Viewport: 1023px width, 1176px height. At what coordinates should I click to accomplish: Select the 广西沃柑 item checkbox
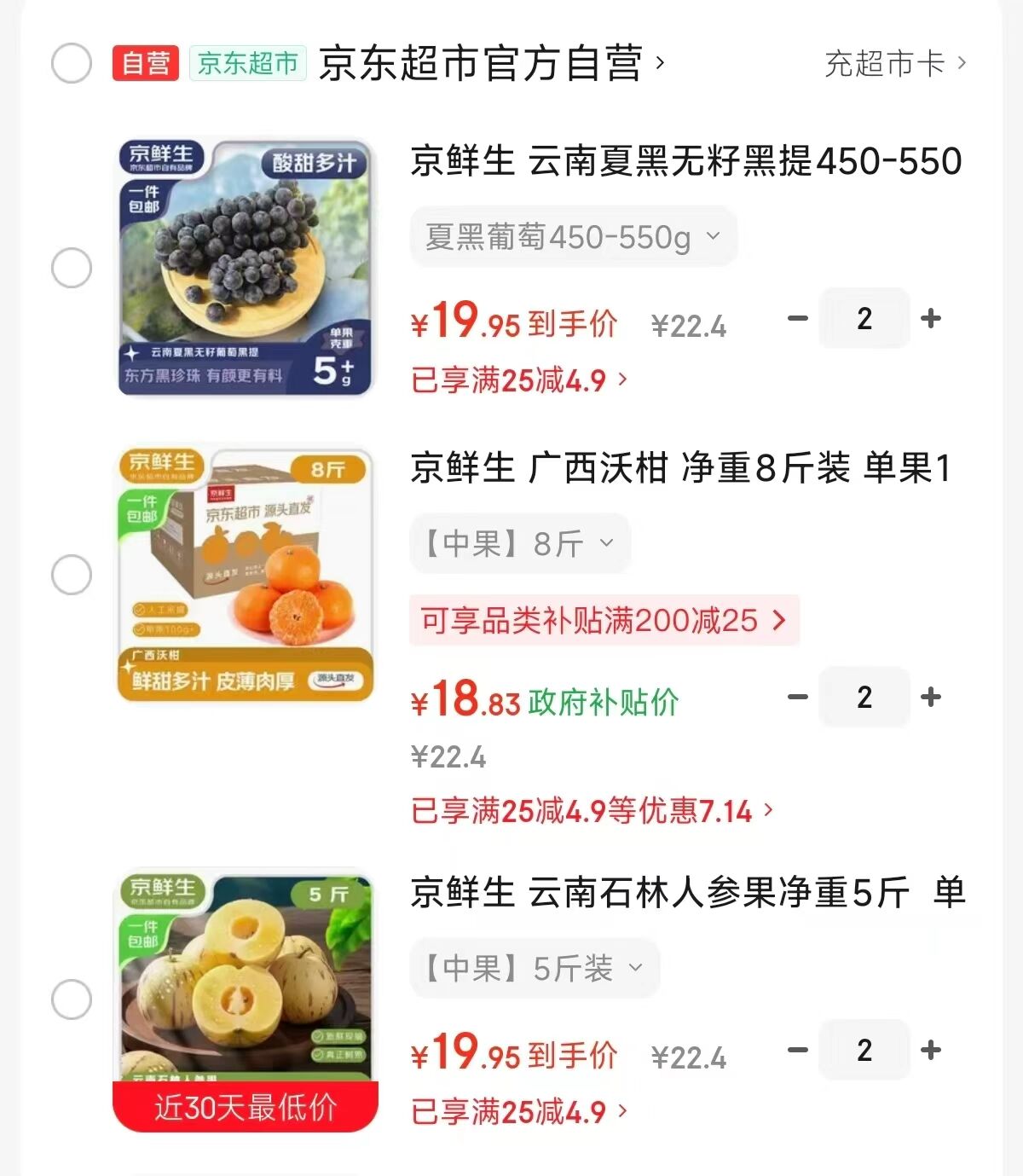(x=72, y=575)
